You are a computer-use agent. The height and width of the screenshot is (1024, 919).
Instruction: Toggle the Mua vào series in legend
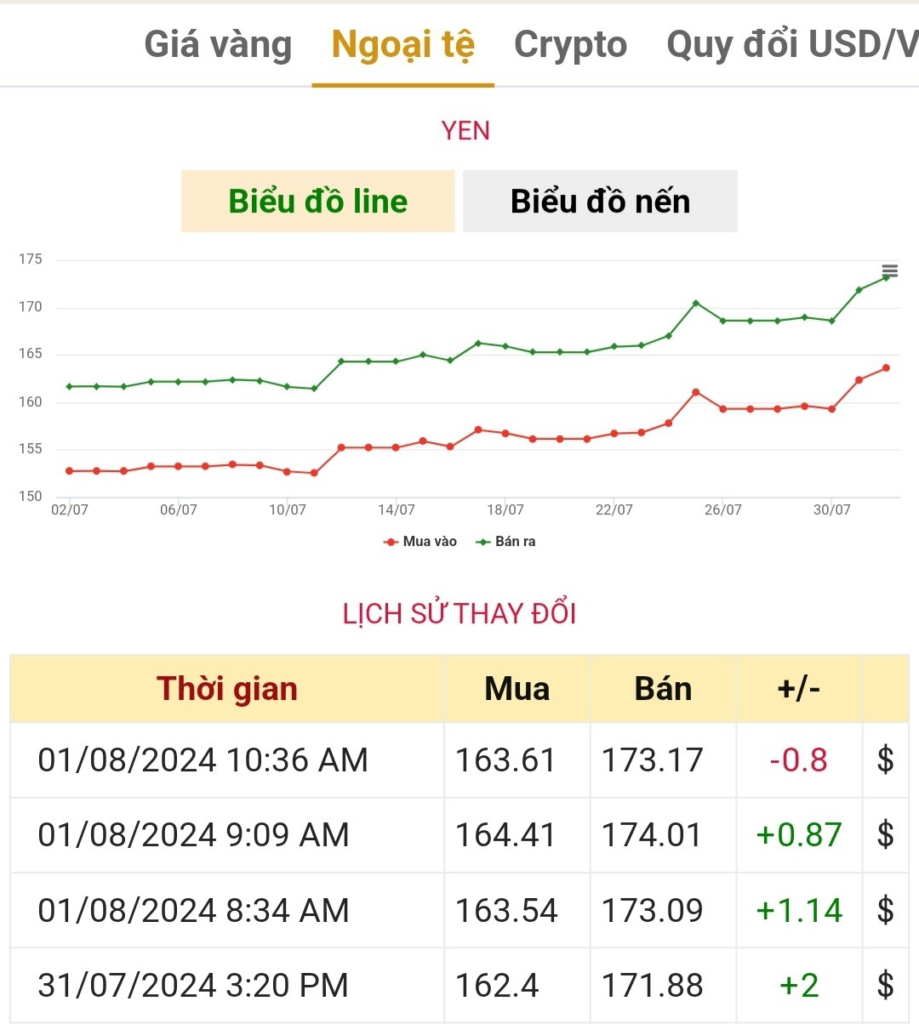421,541
